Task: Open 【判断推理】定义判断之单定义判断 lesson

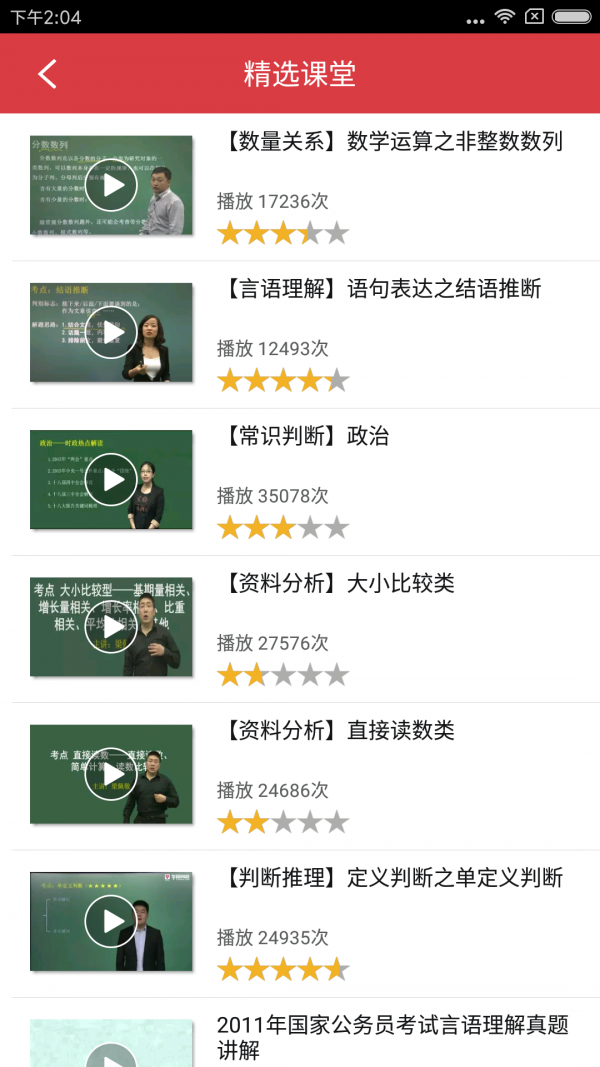Action: [389, 878]
